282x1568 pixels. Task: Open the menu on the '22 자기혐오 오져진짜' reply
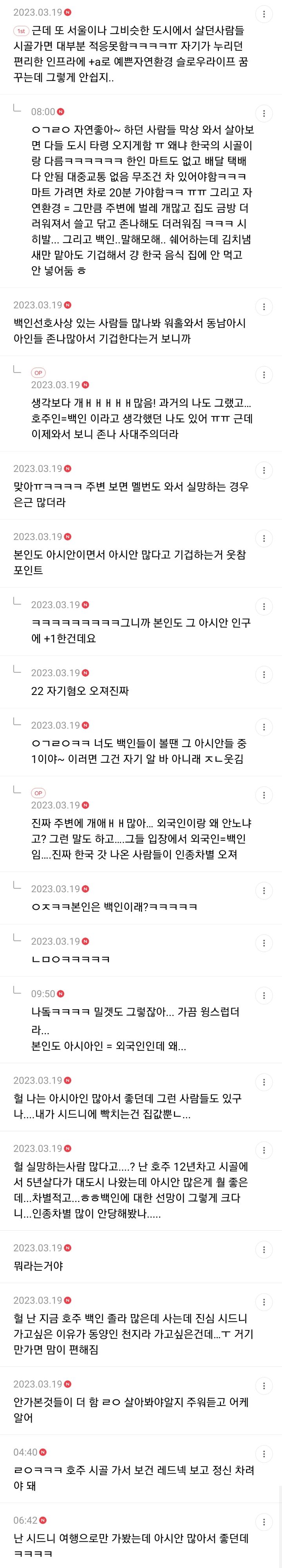263,675
